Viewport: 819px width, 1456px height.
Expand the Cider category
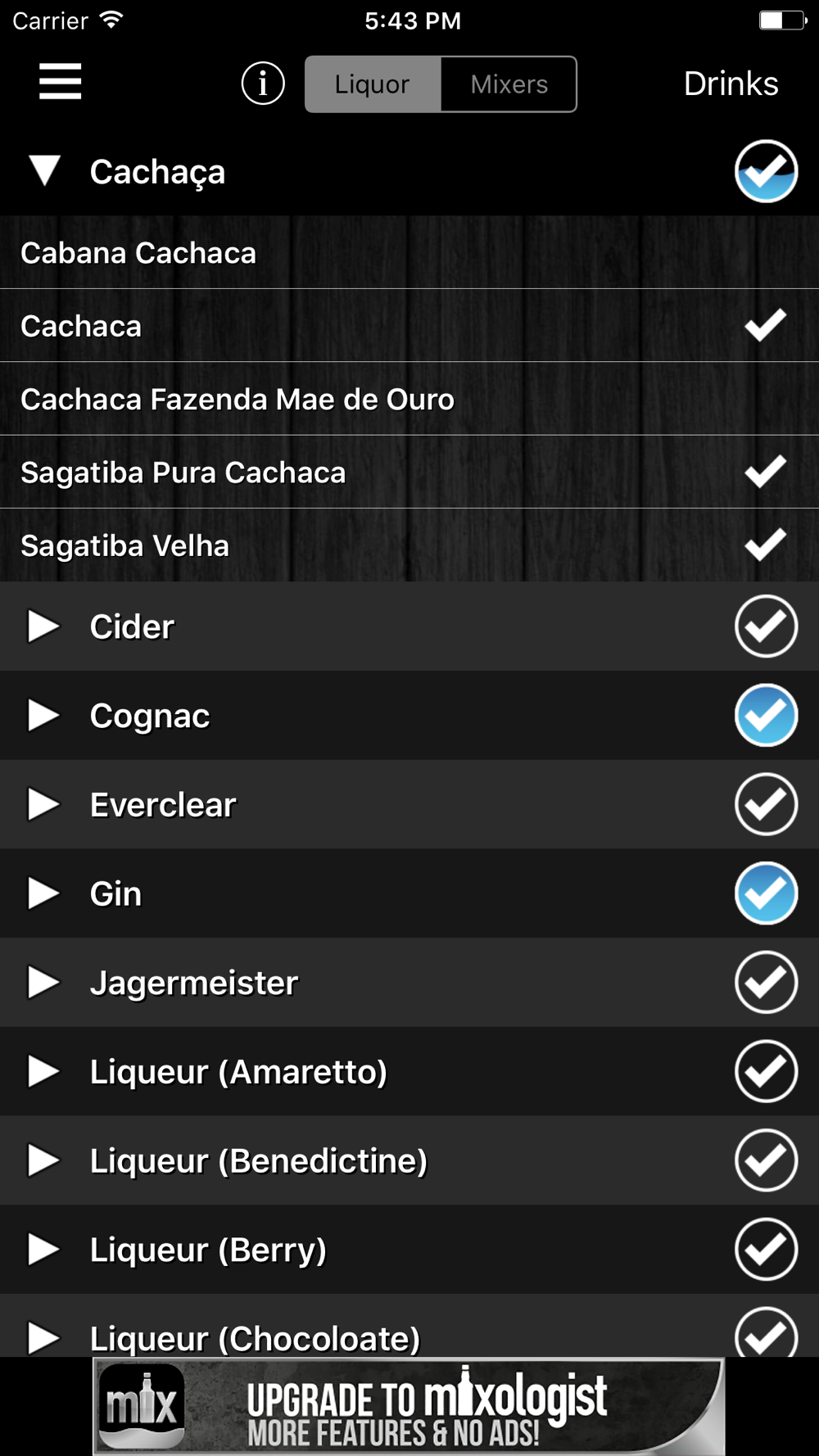pos(43,626)
